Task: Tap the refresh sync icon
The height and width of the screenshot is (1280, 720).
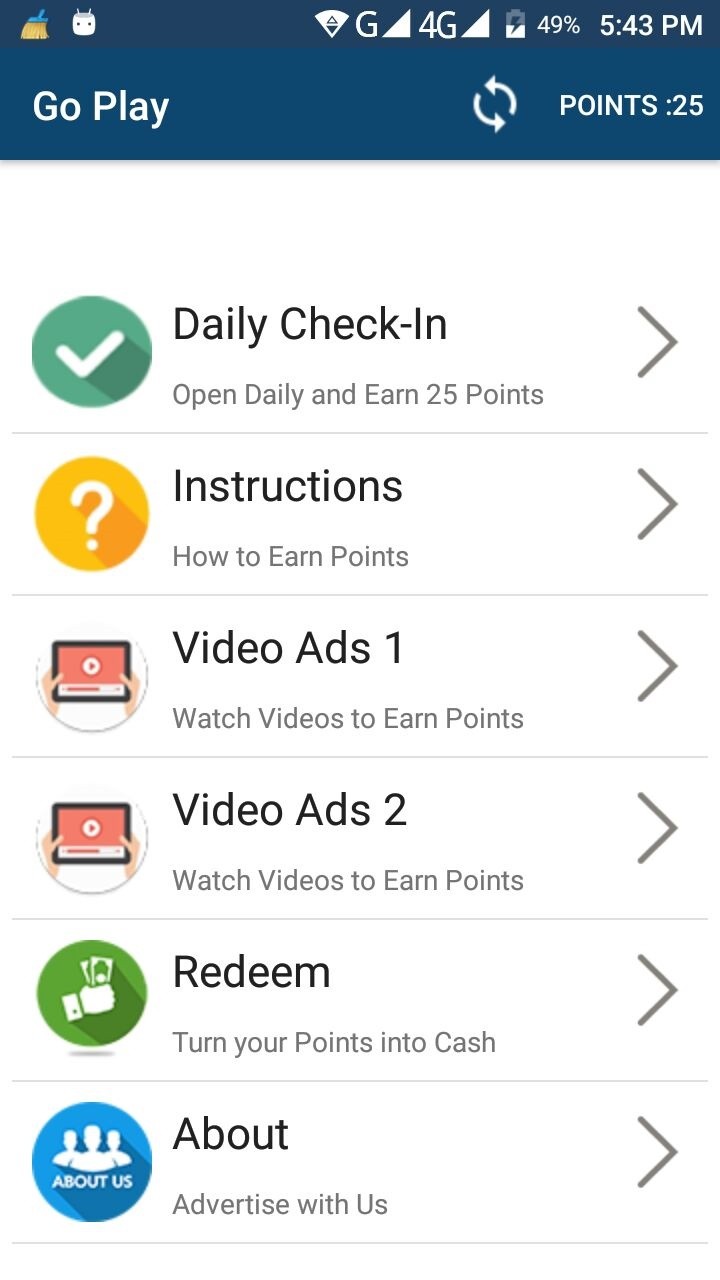Action: click(x=494, y=106)
